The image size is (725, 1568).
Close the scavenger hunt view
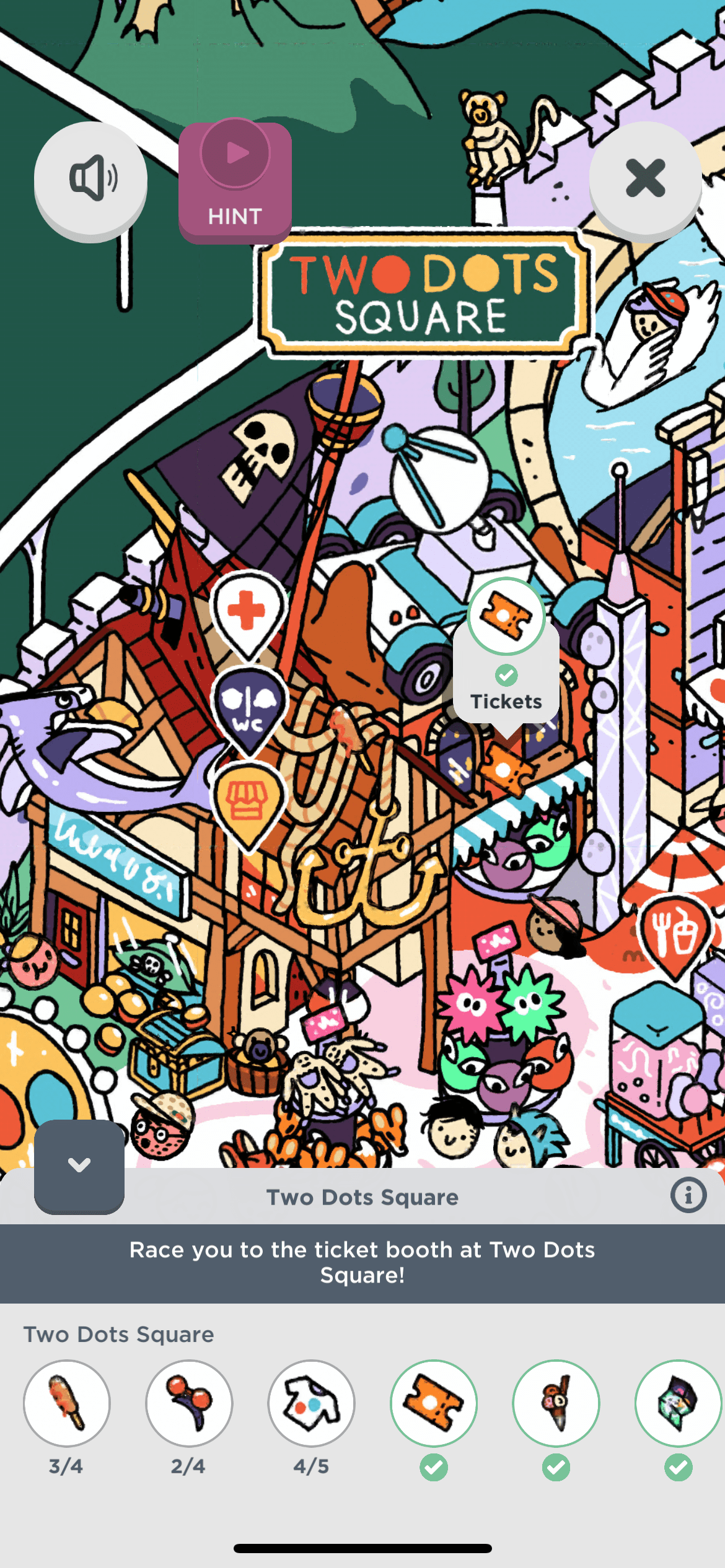pyautogui.click(x=645, y=179)
